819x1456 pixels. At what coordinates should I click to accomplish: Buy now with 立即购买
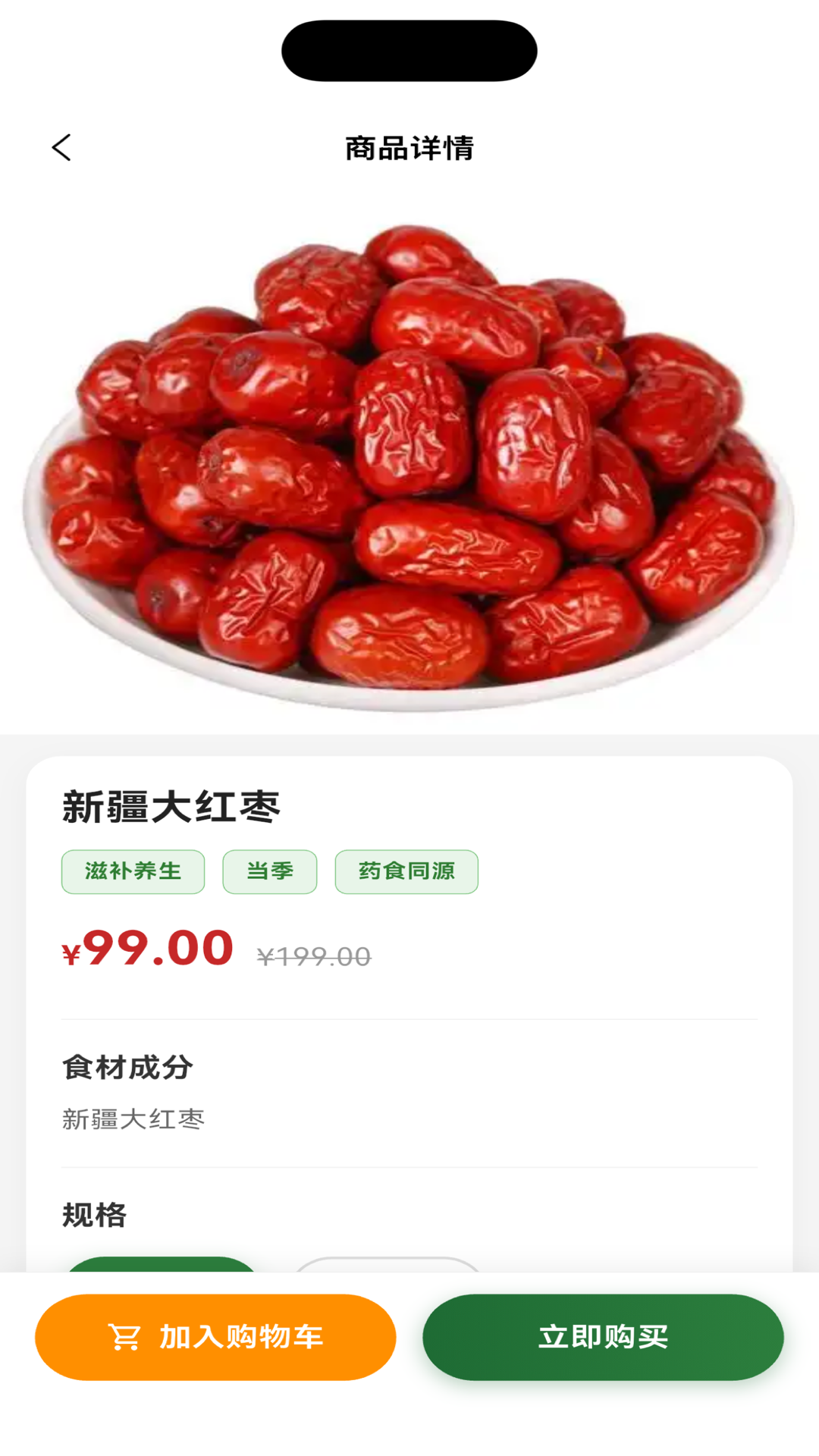coord(603,1337)
